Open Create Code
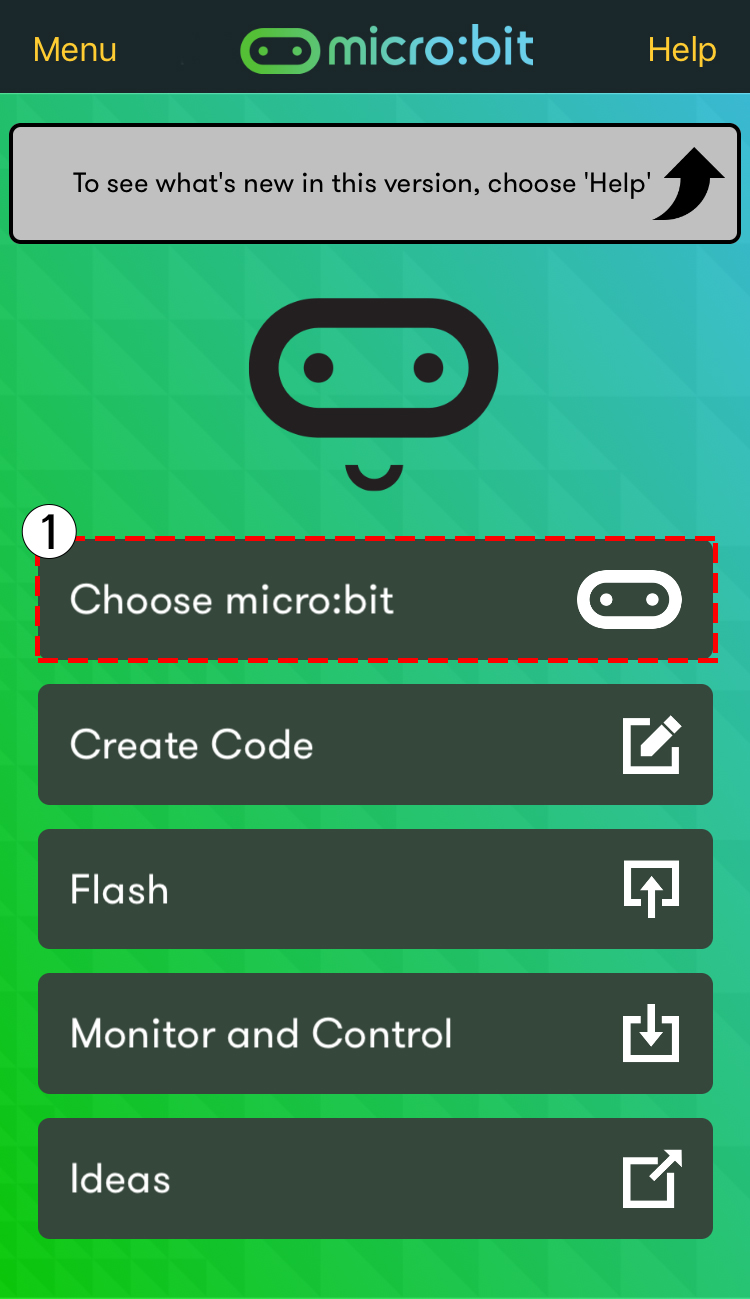 (375, 744)
